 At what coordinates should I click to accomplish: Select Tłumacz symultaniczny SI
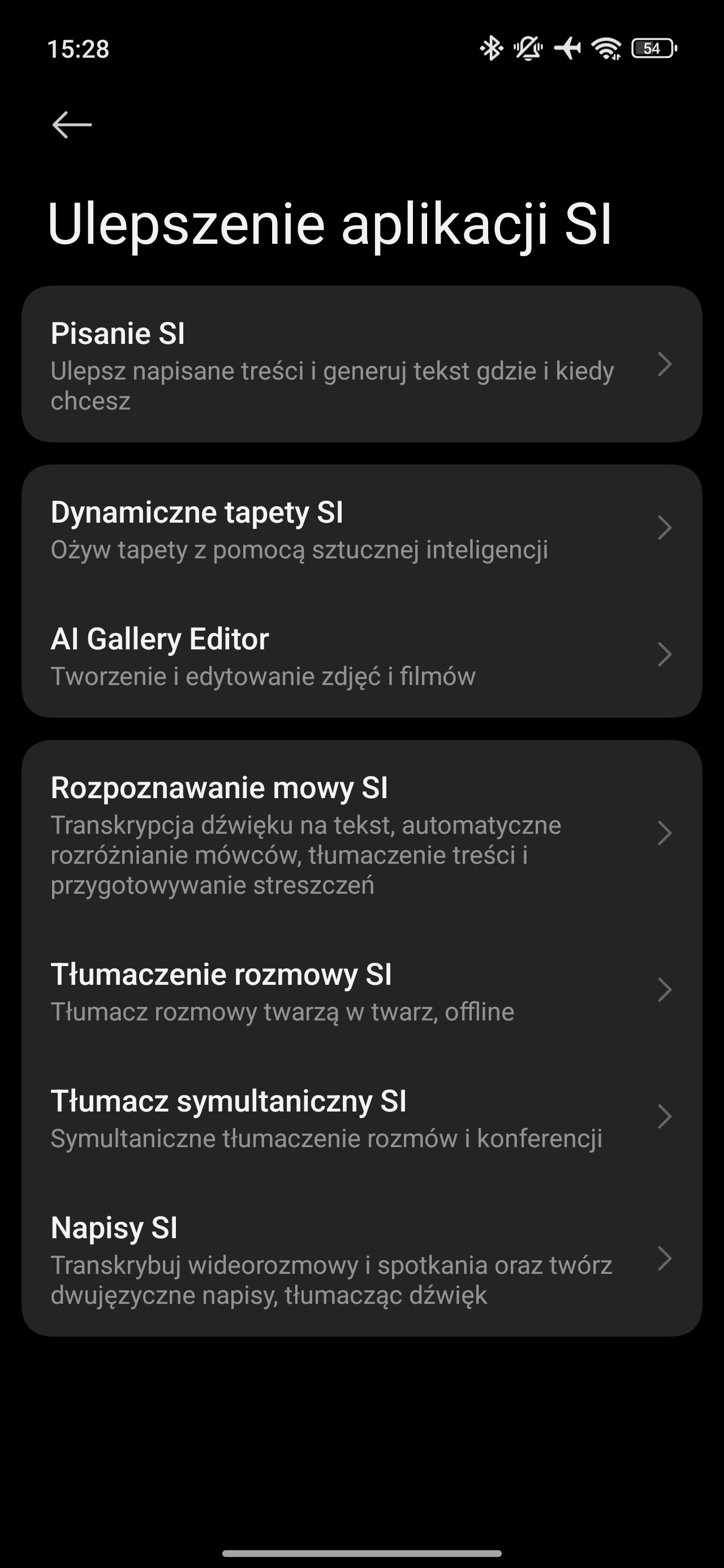[x=361, y=1118]
